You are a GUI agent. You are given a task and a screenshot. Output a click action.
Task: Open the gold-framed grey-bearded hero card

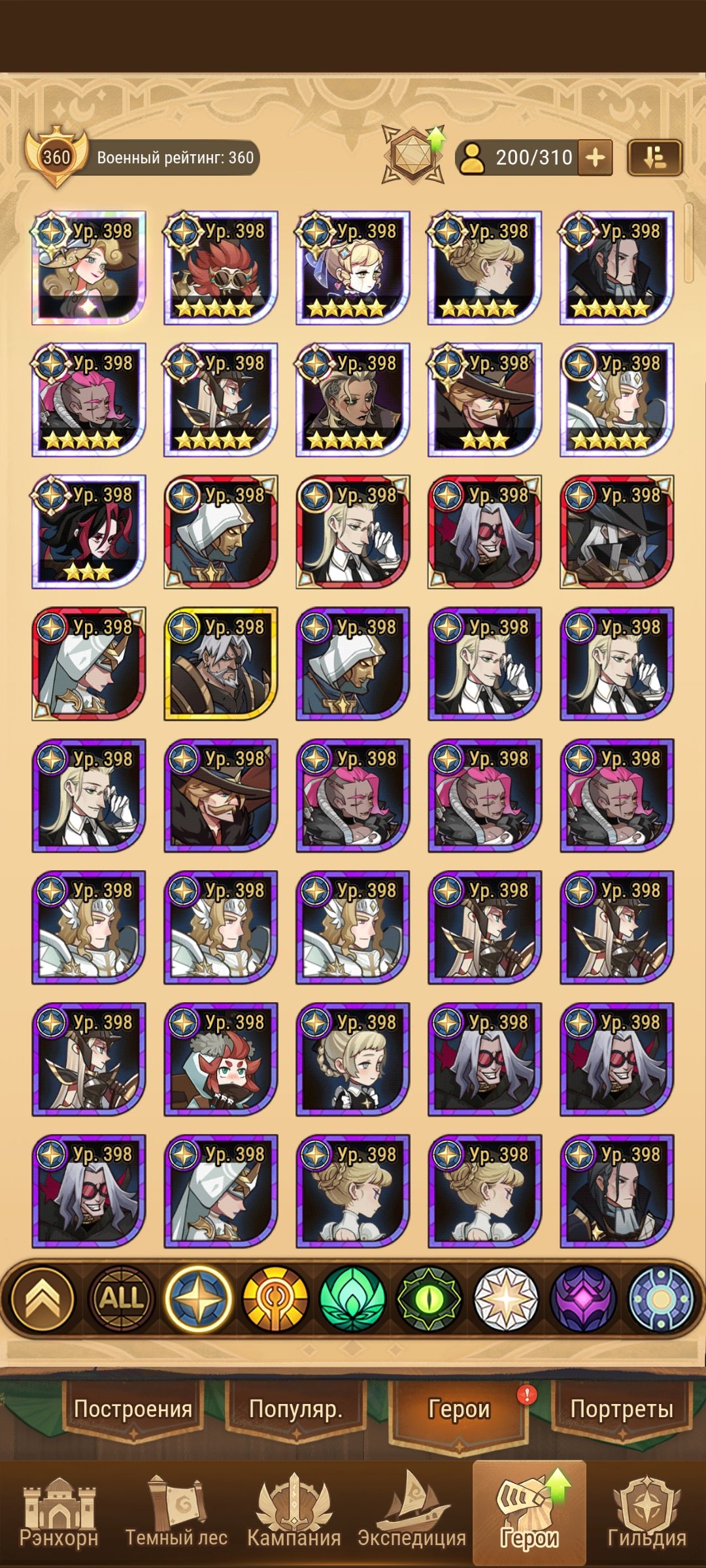tap(221, 664)
